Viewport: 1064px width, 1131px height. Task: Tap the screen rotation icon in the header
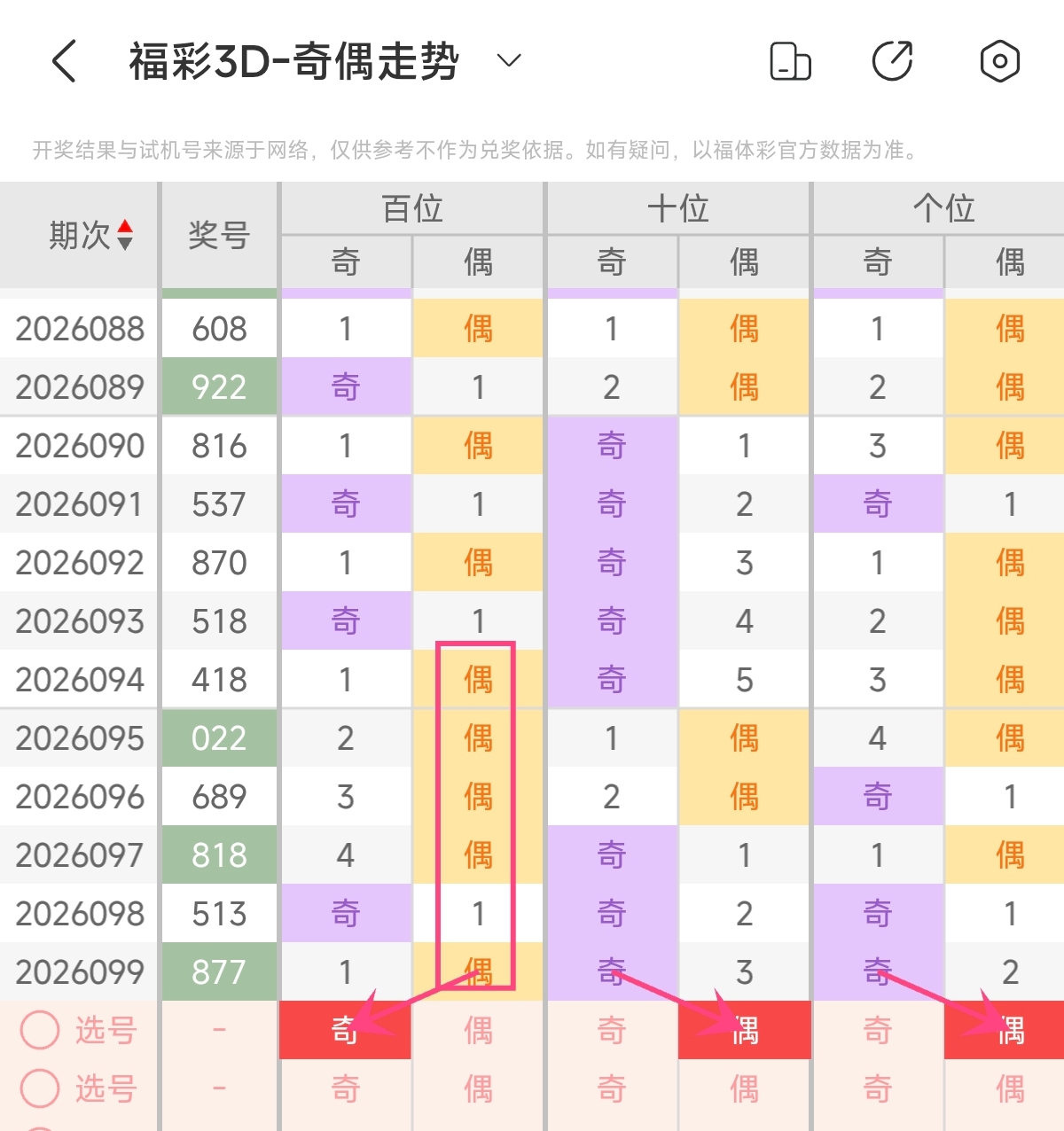[x=790, y=61]
